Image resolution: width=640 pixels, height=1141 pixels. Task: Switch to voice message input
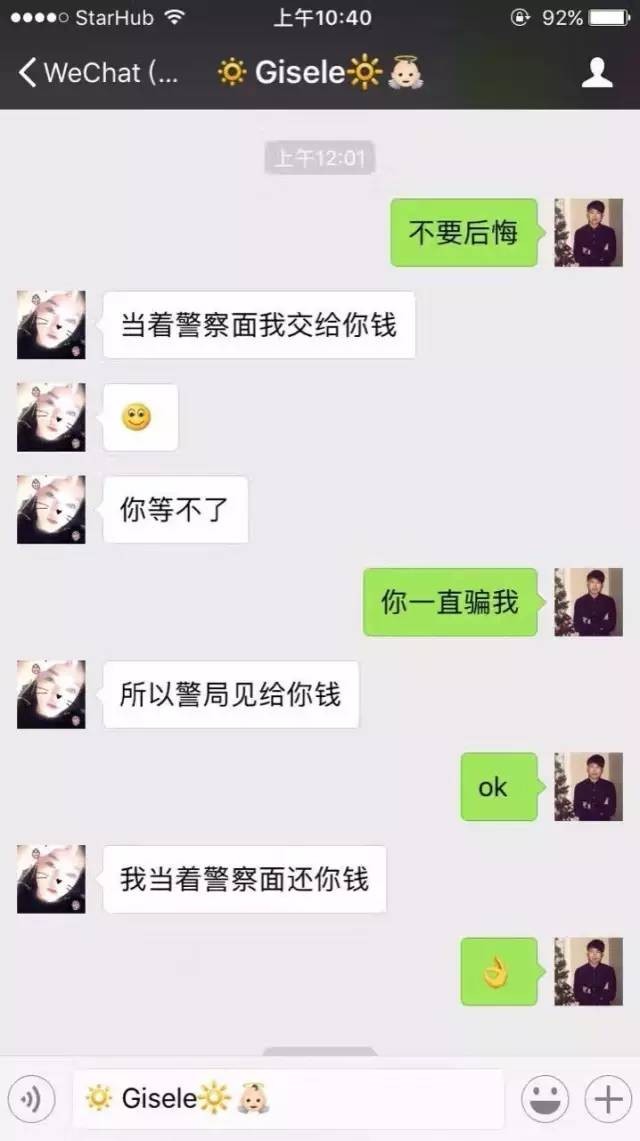pos(33,1100)
